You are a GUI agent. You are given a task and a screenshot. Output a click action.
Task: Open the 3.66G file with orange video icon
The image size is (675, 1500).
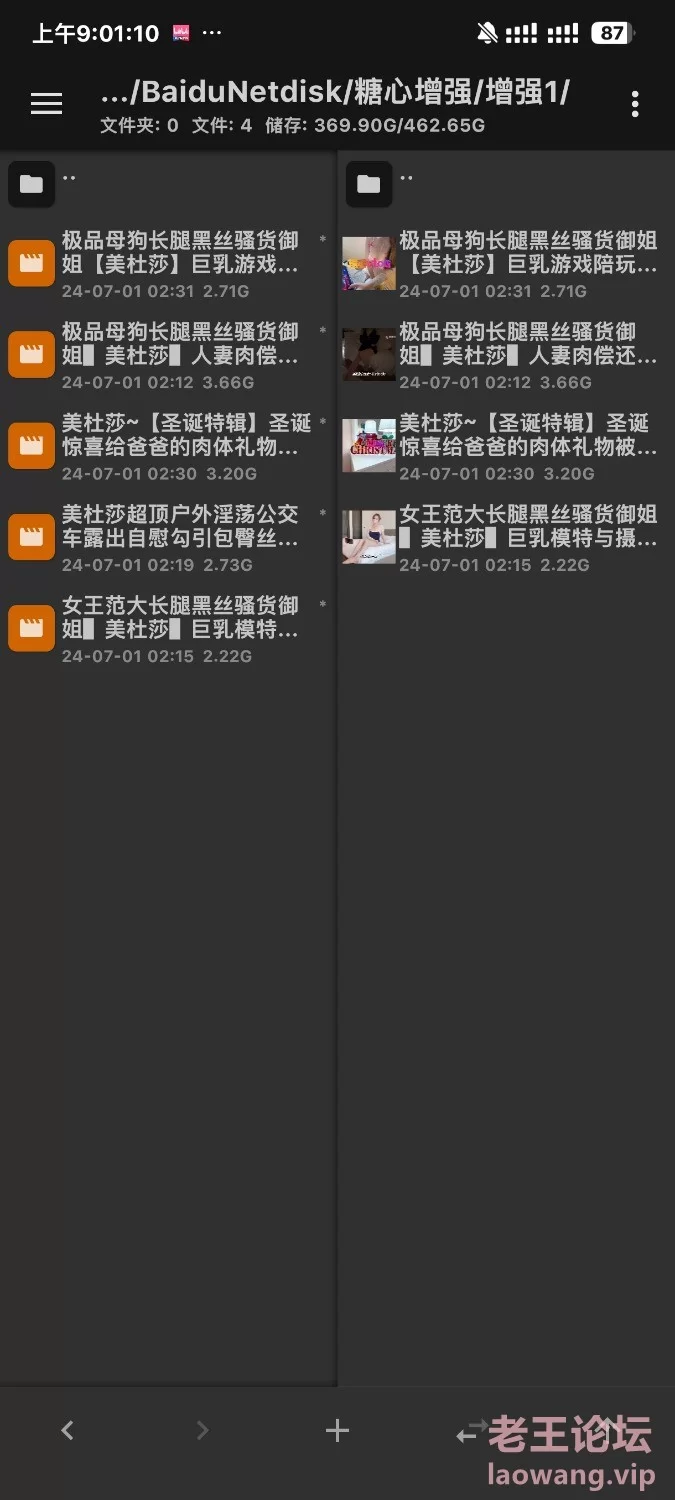(x=168, y=355)
